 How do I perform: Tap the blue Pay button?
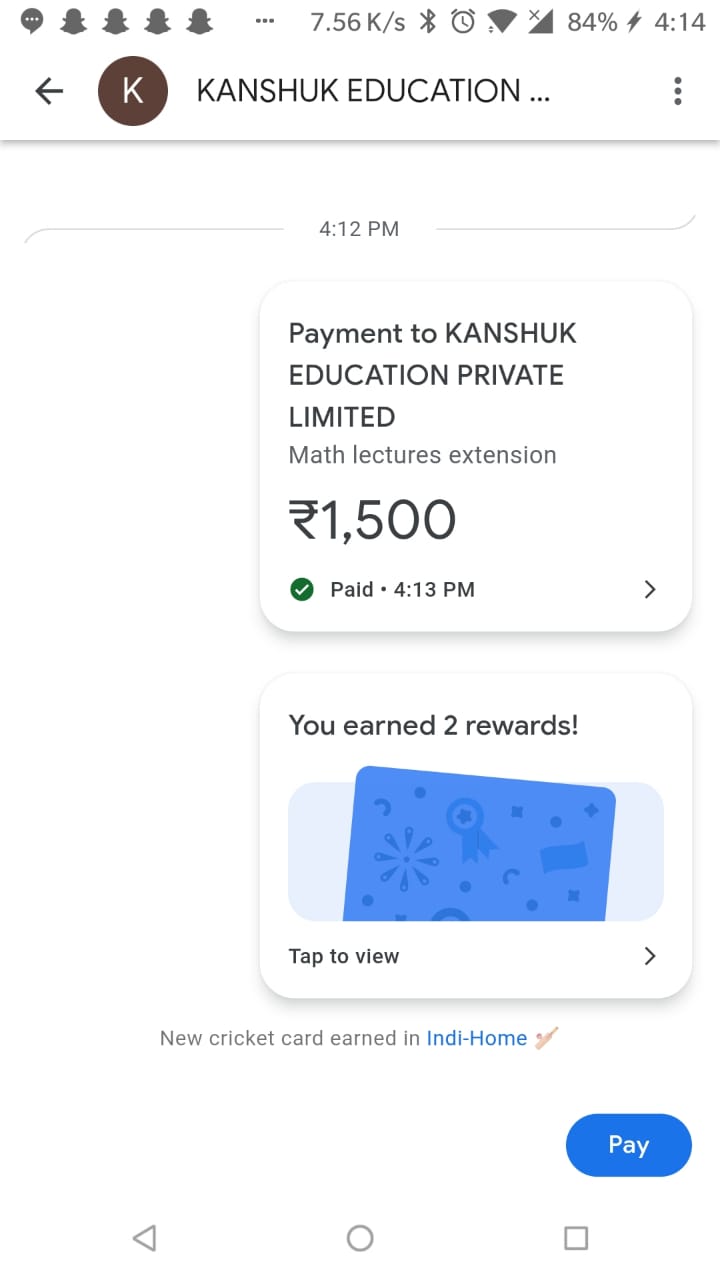628,1145
